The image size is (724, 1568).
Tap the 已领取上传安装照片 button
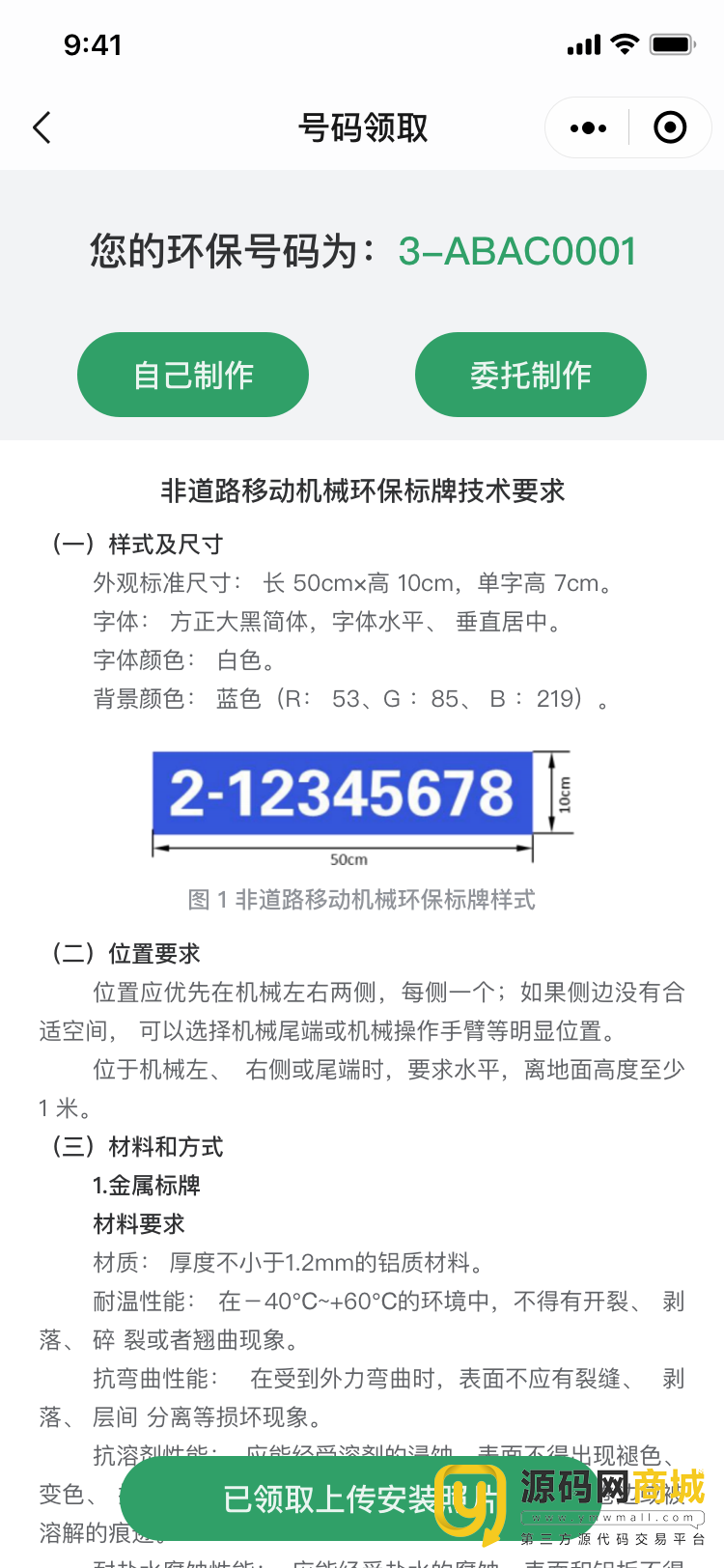[x=328, y=1498]
